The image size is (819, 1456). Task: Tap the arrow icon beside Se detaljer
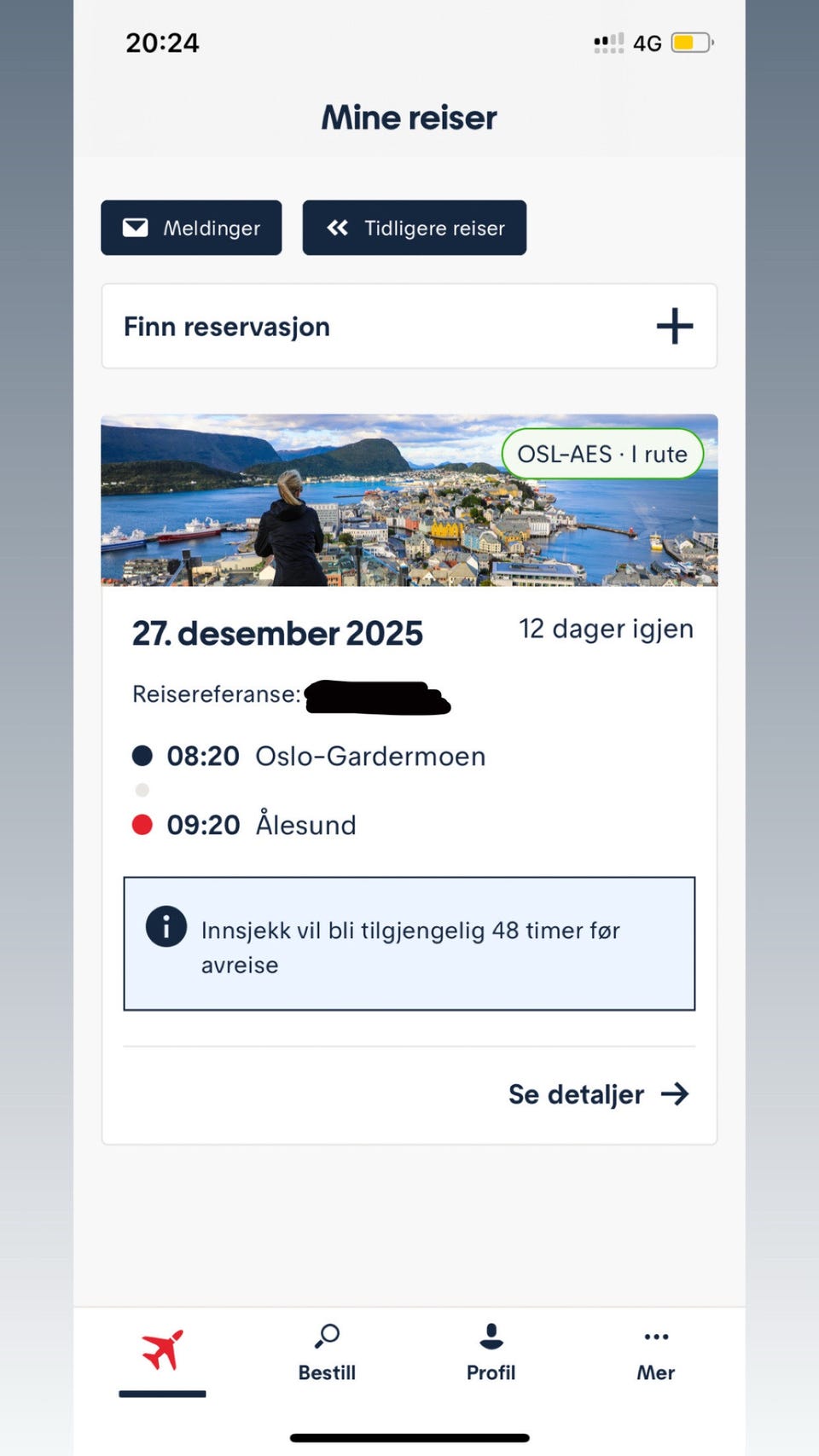675,1093
